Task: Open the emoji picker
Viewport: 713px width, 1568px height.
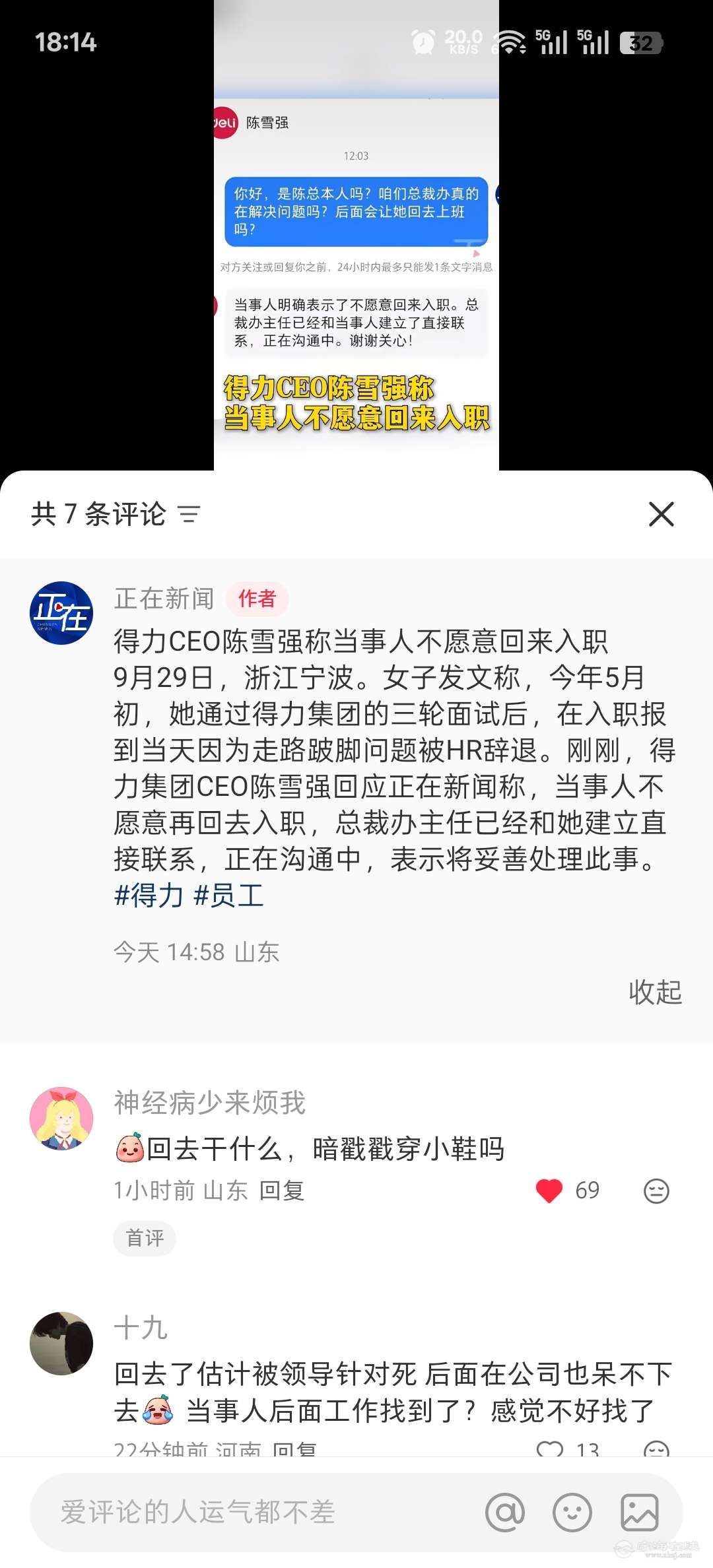Action: (x=572, y=1513)
